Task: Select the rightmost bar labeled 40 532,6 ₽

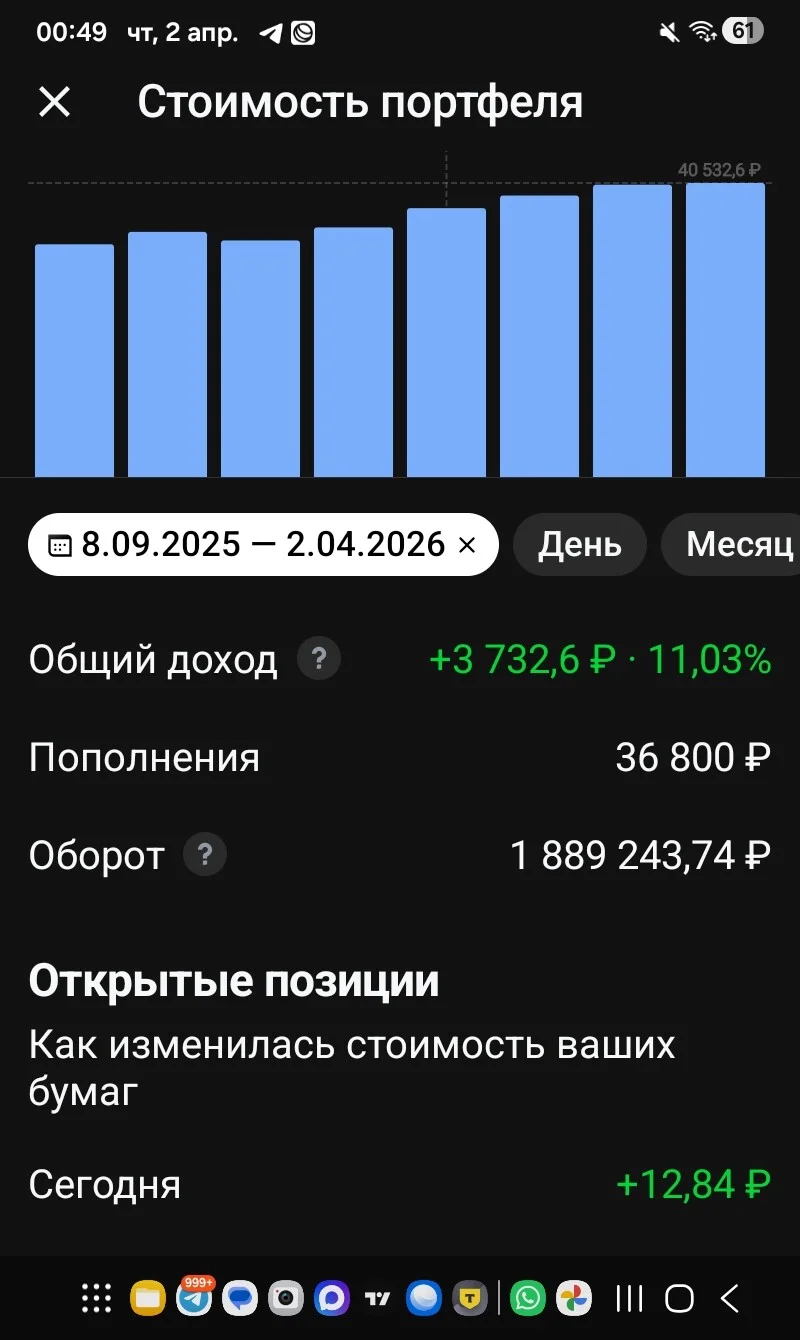Action: click(725, 330)
